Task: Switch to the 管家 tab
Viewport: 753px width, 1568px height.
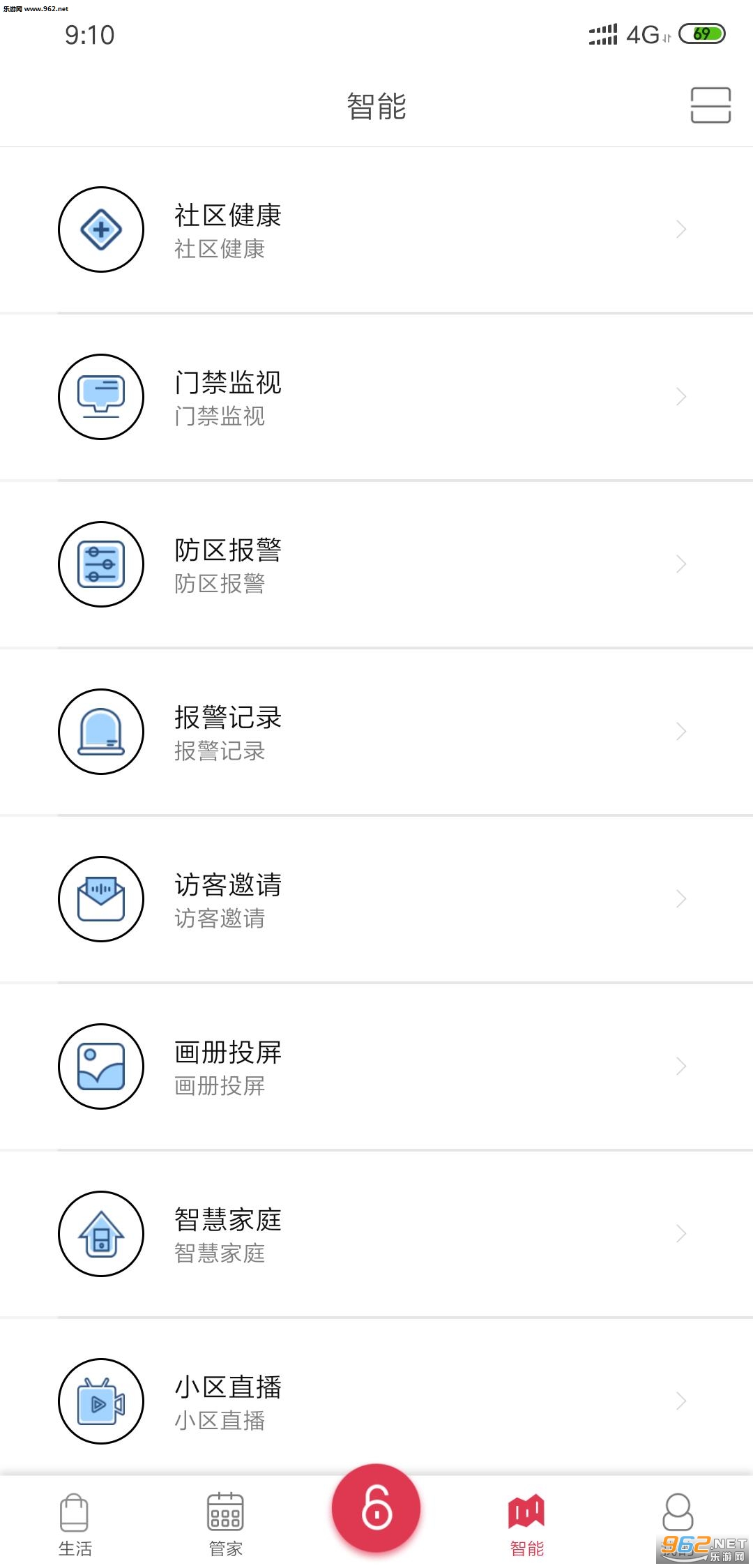Action: coord(225,1525)
